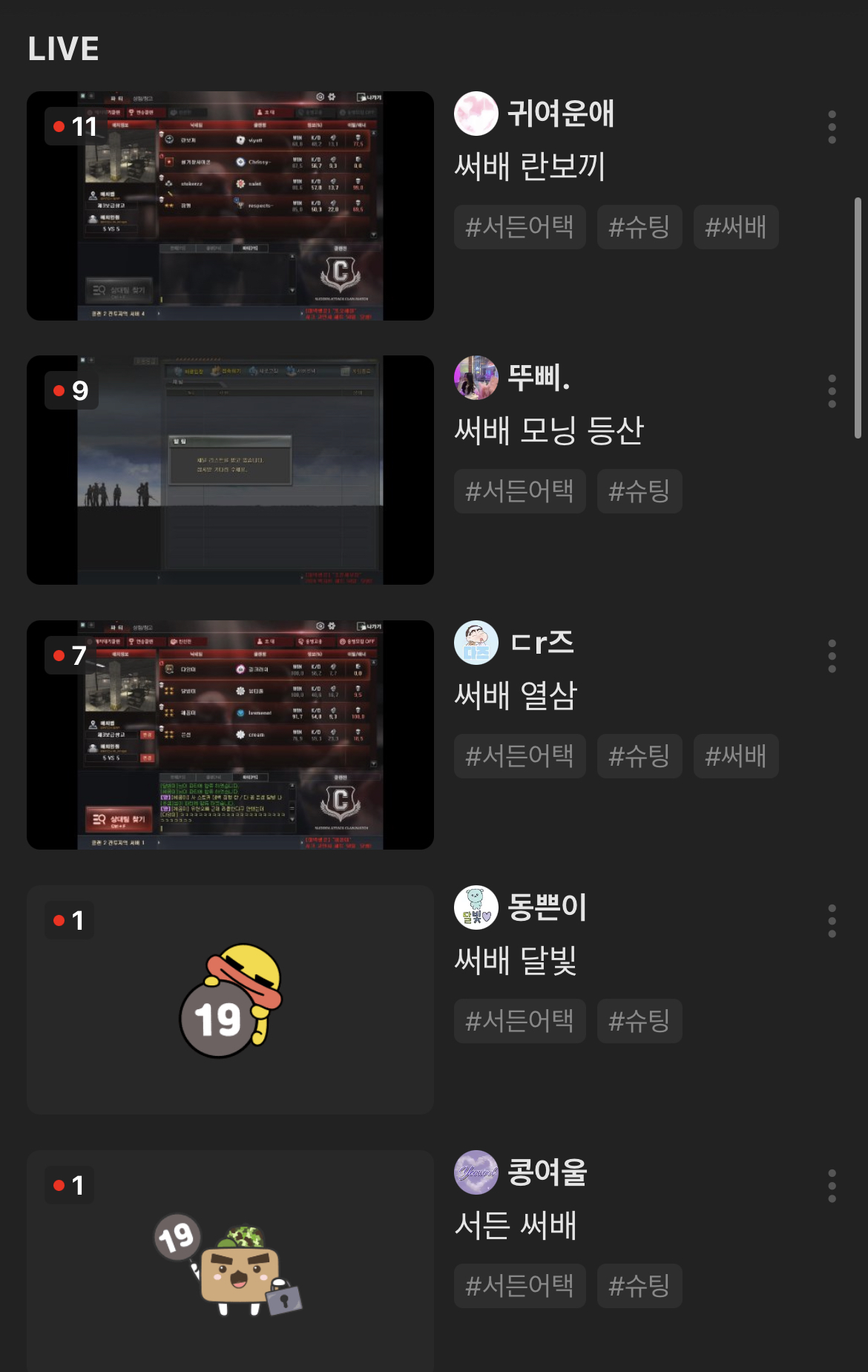The height and width of the screenshot is (1372, 868).
Task: Open the overflow menu for 뚜삐.'s stream
Action: click(832, 391)
